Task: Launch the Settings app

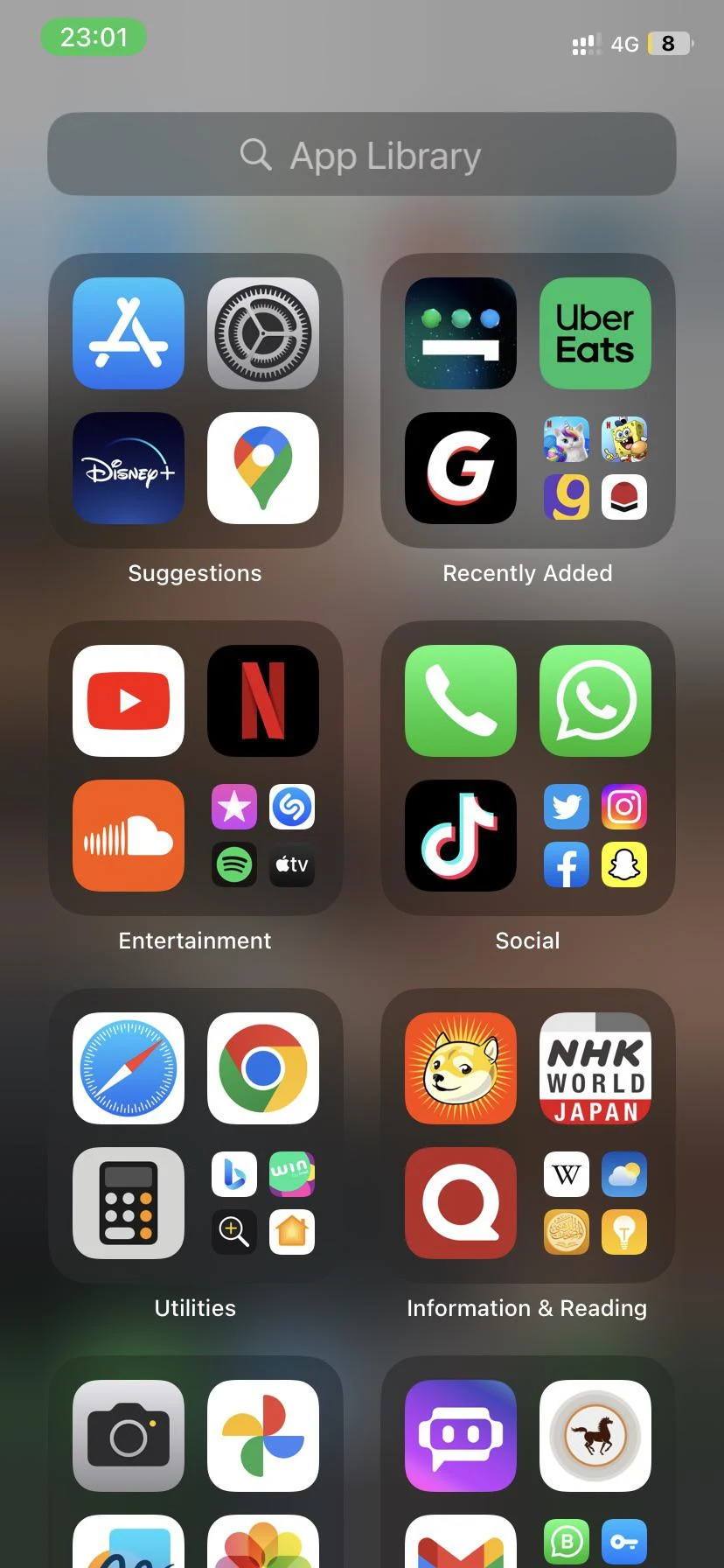Action: click(262, 333)
